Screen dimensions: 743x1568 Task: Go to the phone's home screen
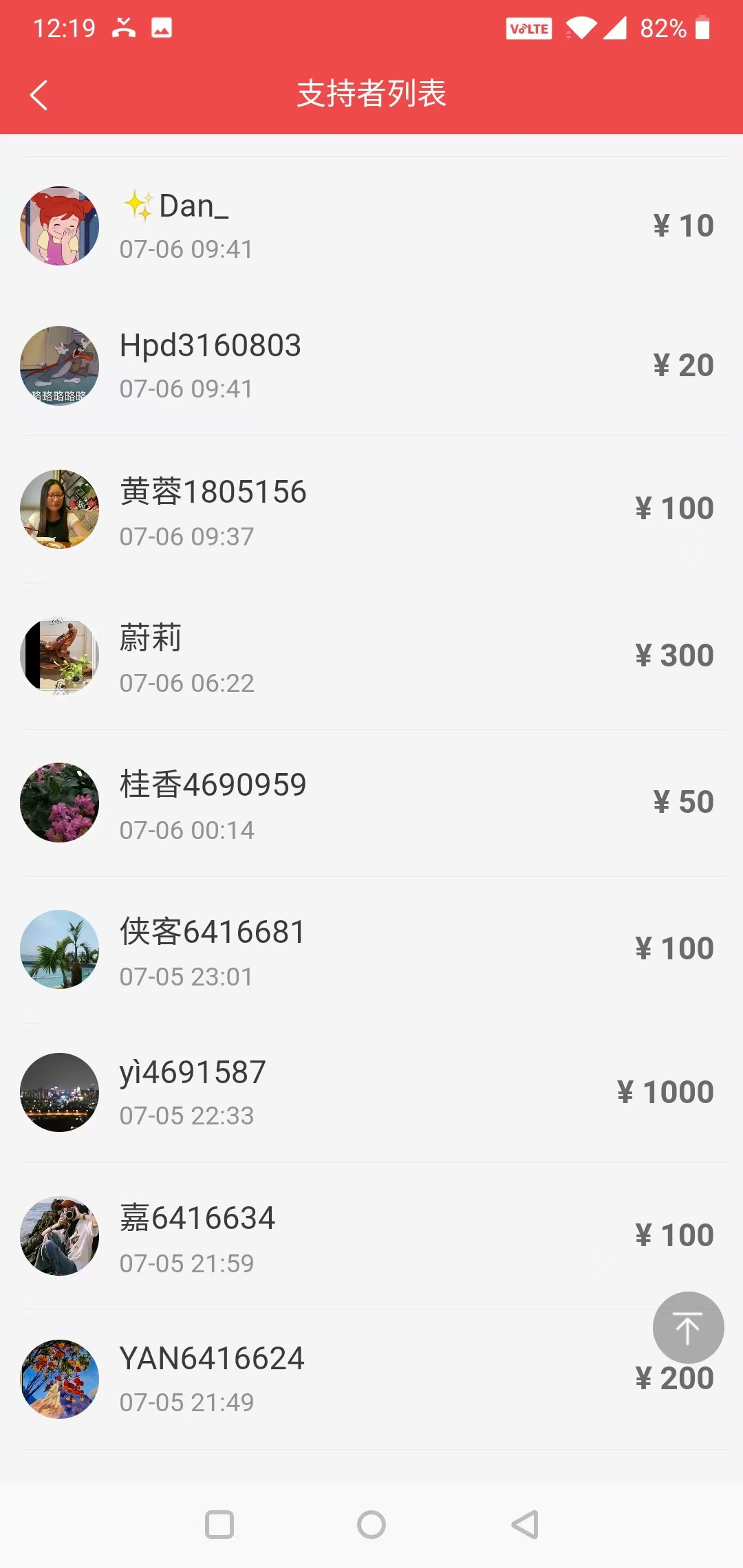point(371,1525)
